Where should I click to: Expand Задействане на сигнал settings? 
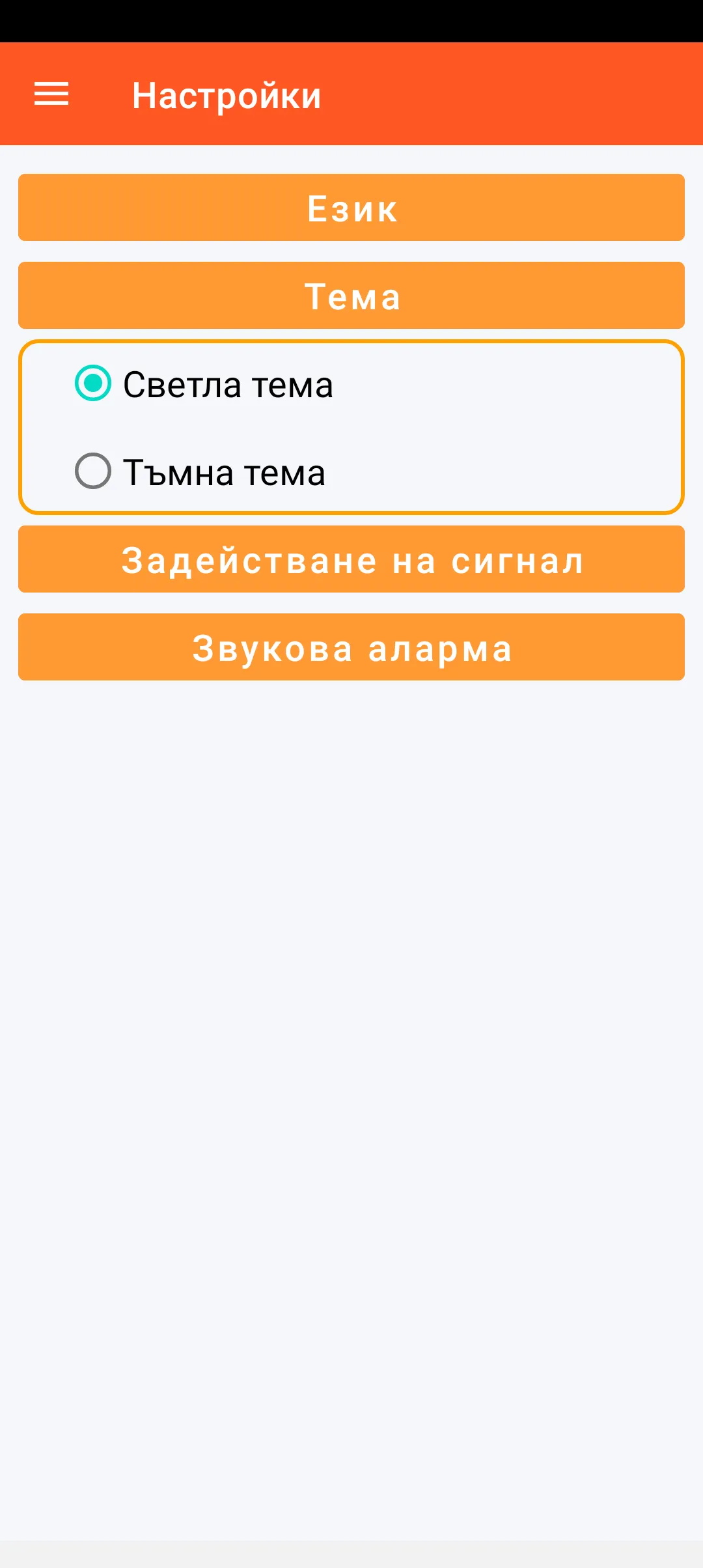(351, 559)
